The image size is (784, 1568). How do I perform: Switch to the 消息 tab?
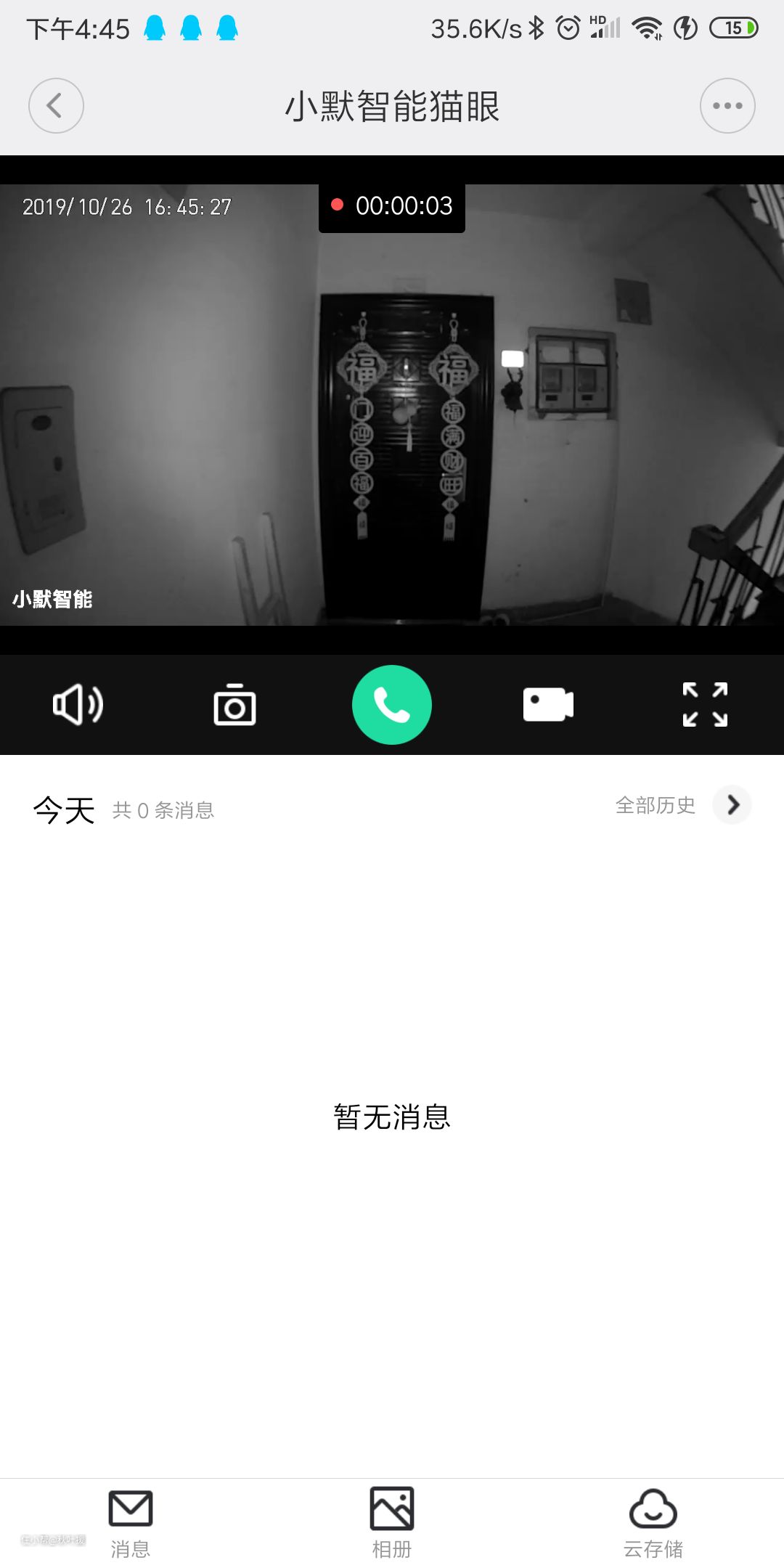coord(131,1522)
